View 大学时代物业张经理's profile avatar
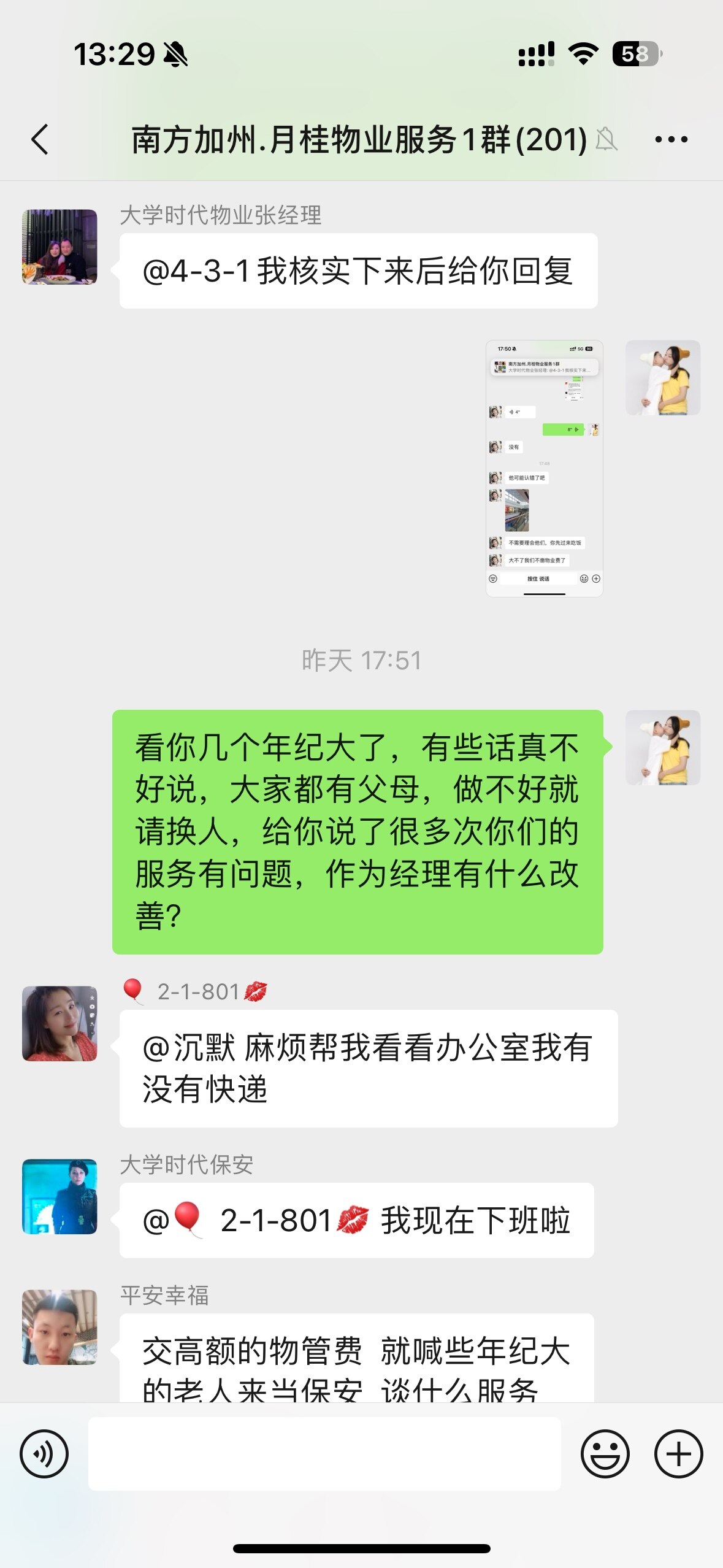 (x=59, y=247)
